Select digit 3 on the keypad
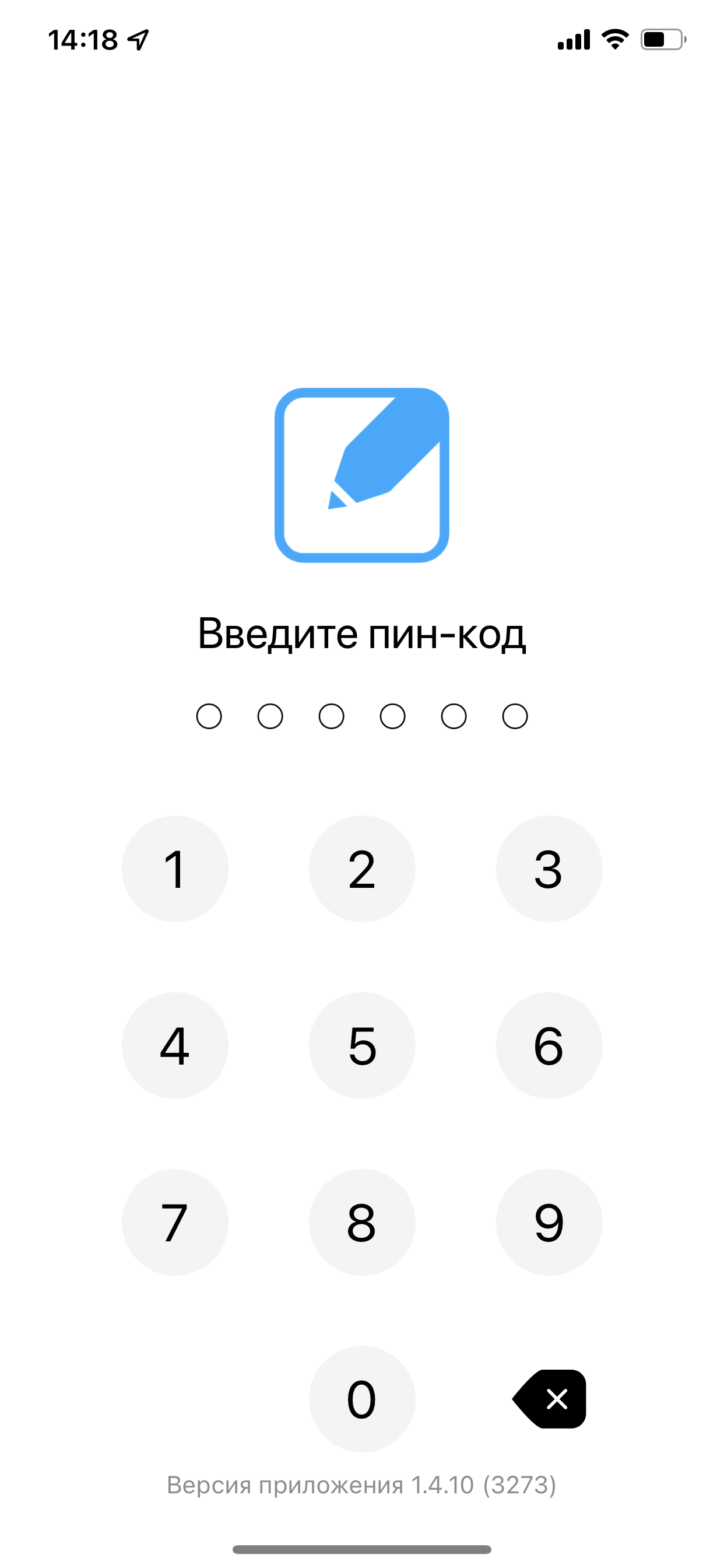This screenshot has height=1568, width=724. 549,869
